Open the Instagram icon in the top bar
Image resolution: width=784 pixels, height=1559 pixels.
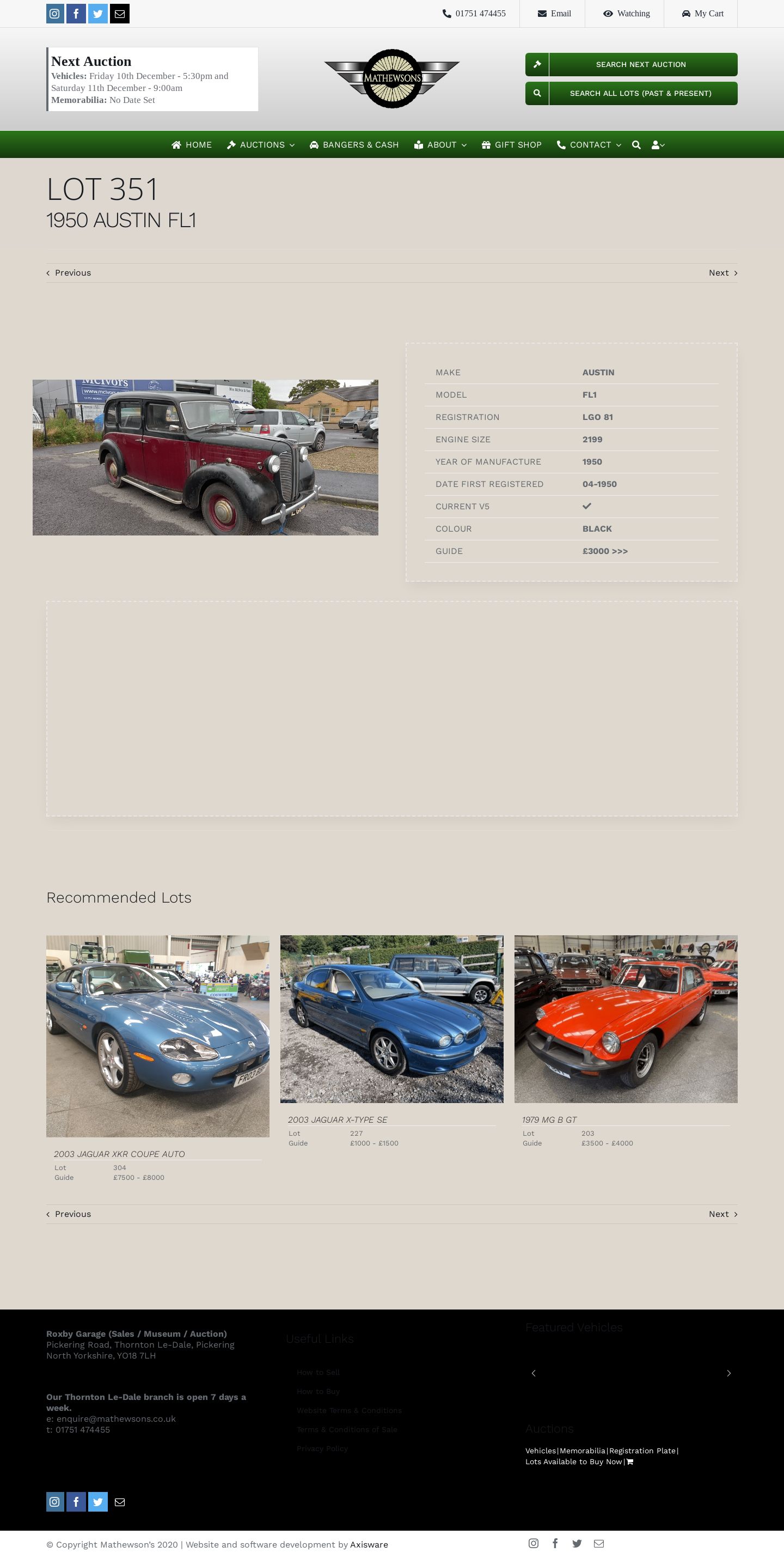[x=55, y=13]
